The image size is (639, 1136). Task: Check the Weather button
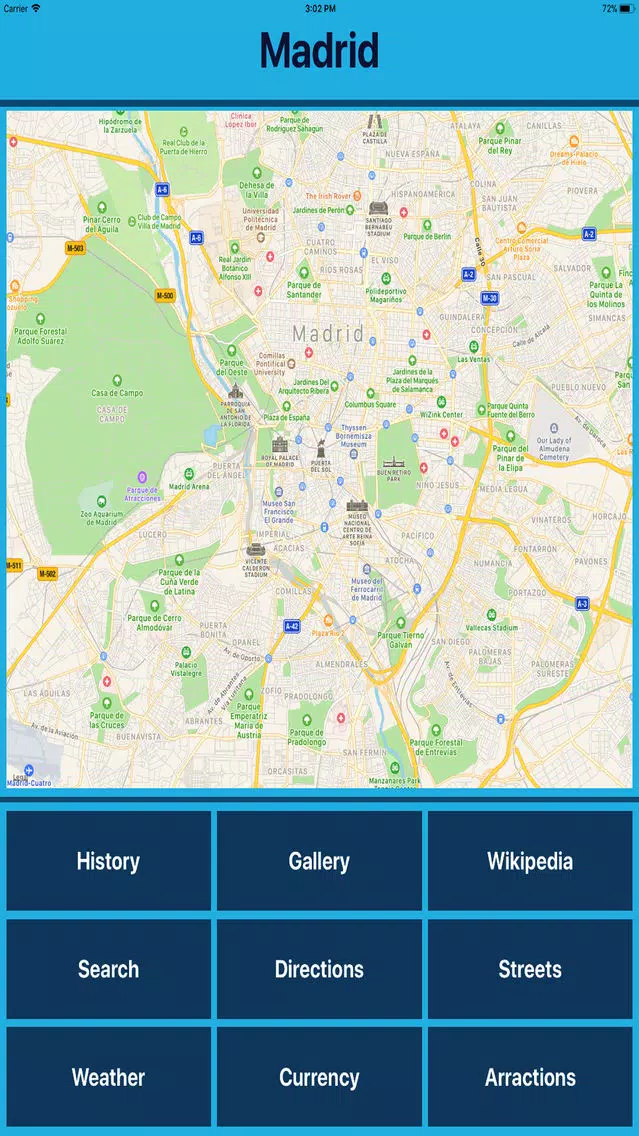(109, 1077)
